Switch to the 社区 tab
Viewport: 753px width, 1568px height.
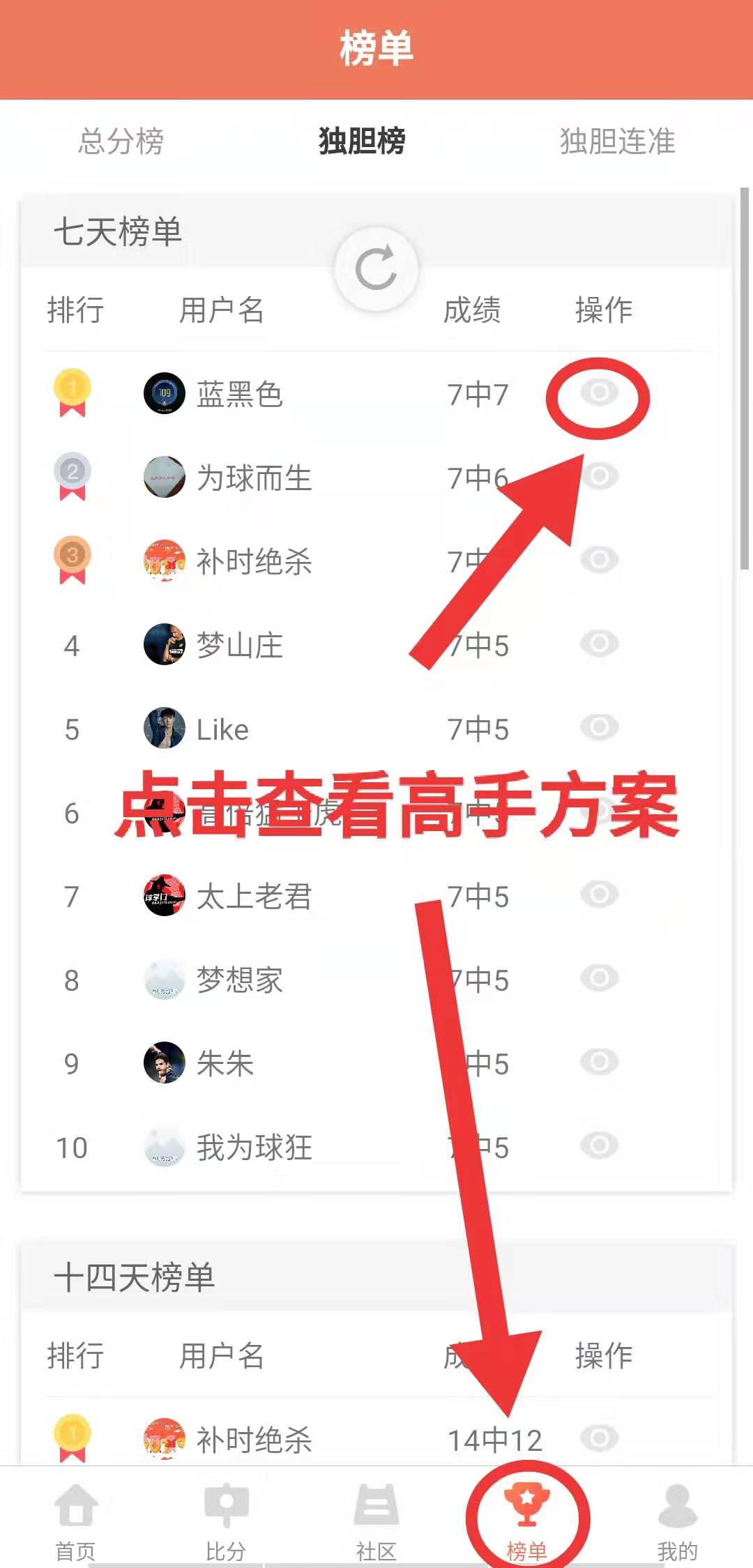[376, 1521]
